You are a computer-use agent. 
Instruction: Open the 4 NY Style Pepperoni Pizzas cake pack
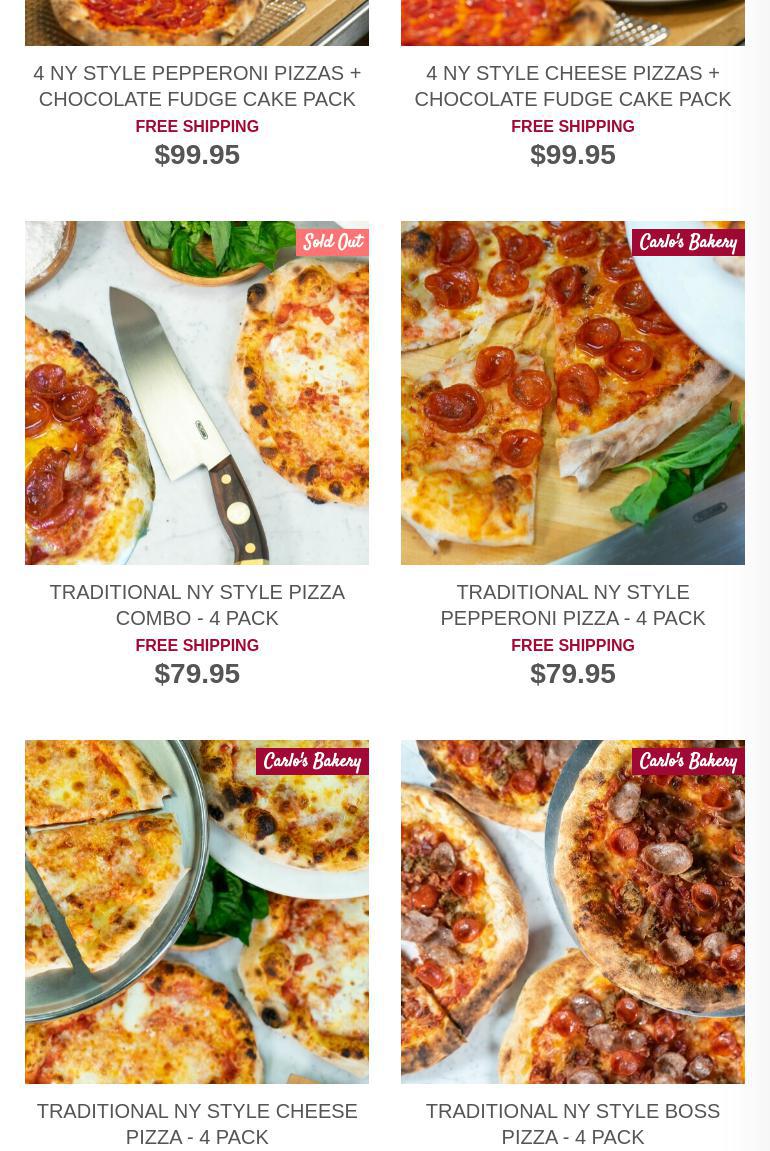tap(197, 86)
